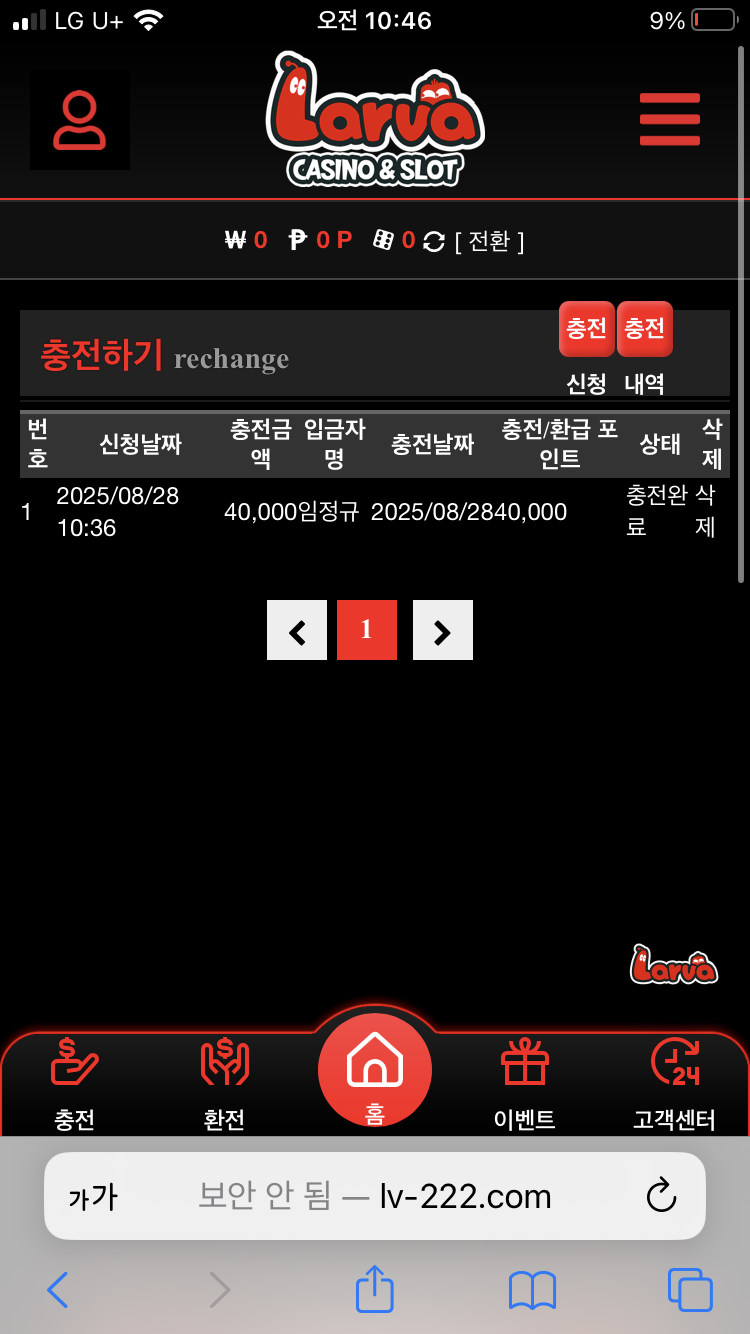Open the 이벤트 bottom tab

pyautogui.click(x=525, y=1083)
